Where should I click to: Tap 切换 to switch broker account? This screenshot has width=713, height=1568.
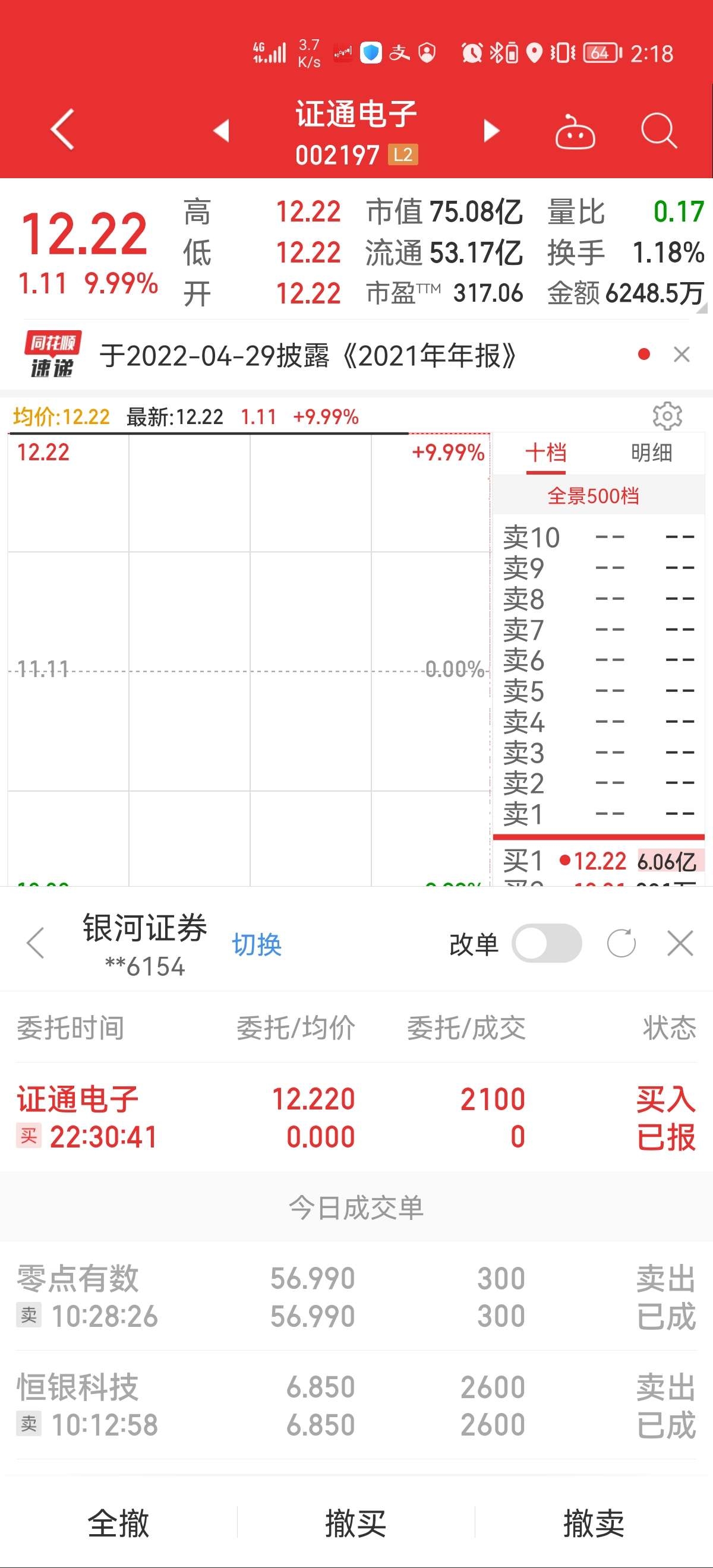[x=256, y=945]
